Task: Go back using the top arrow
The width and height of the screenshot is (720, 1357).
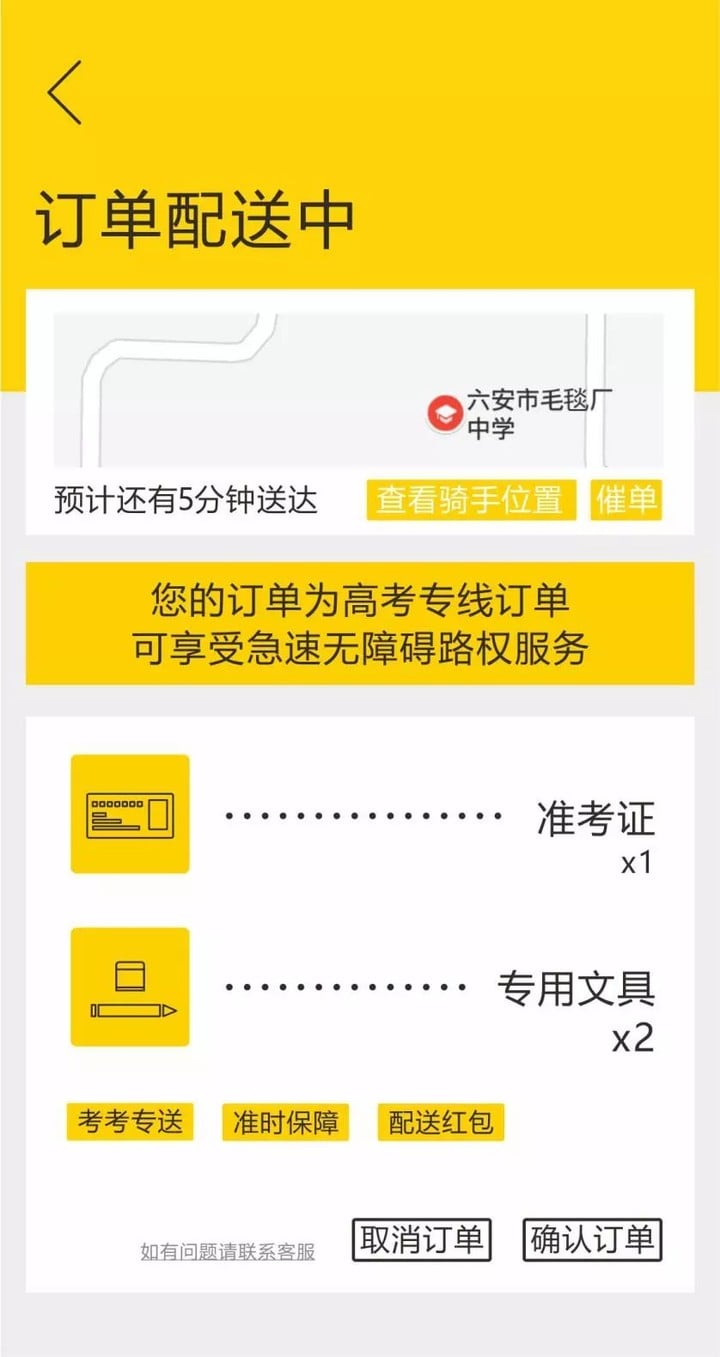Action: (64, 92)
